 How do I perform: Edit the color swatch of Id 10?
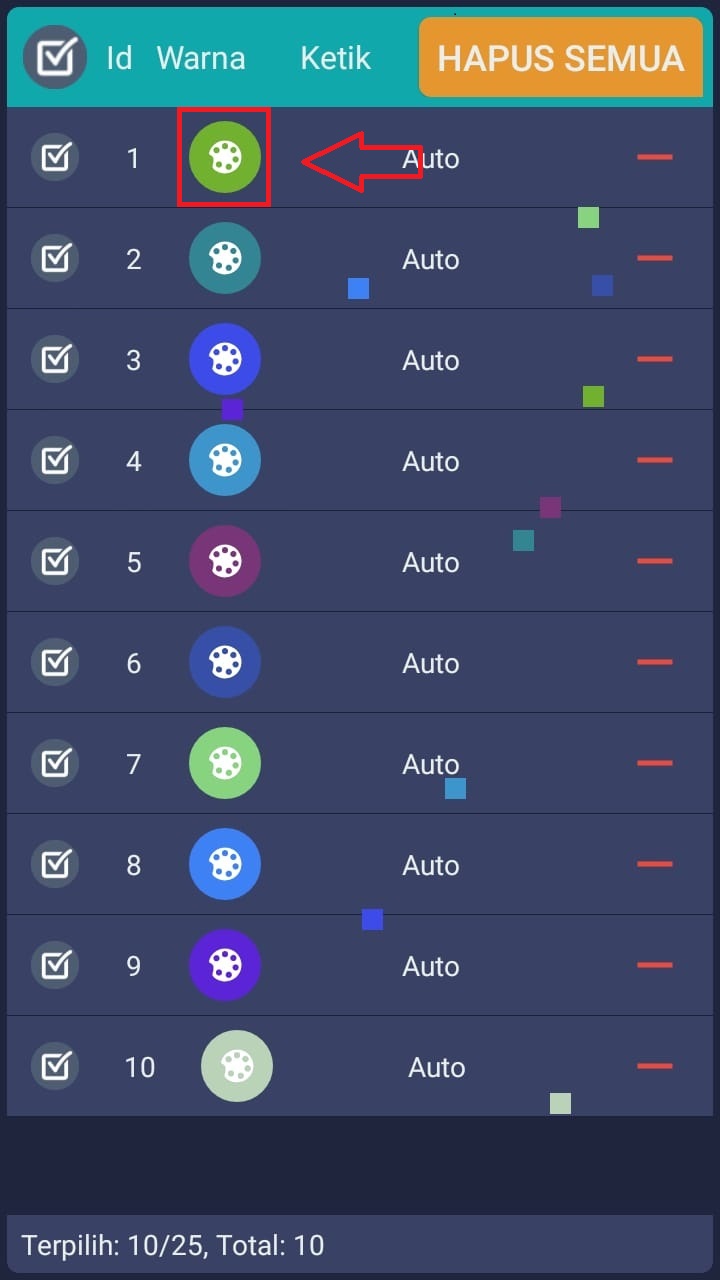pos(237,1066)
